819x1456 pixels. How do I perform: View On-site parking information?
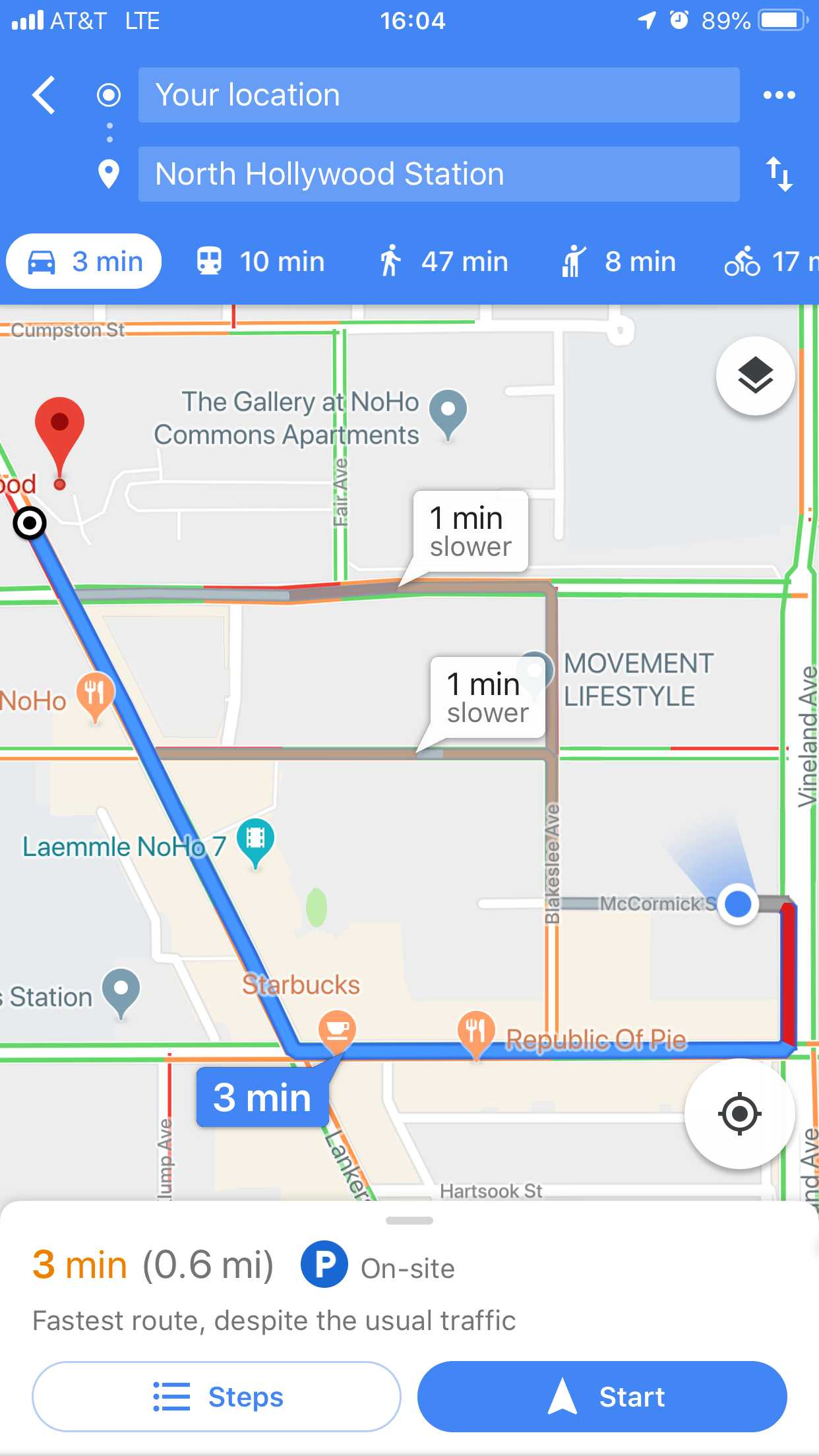coord(378,1265)
